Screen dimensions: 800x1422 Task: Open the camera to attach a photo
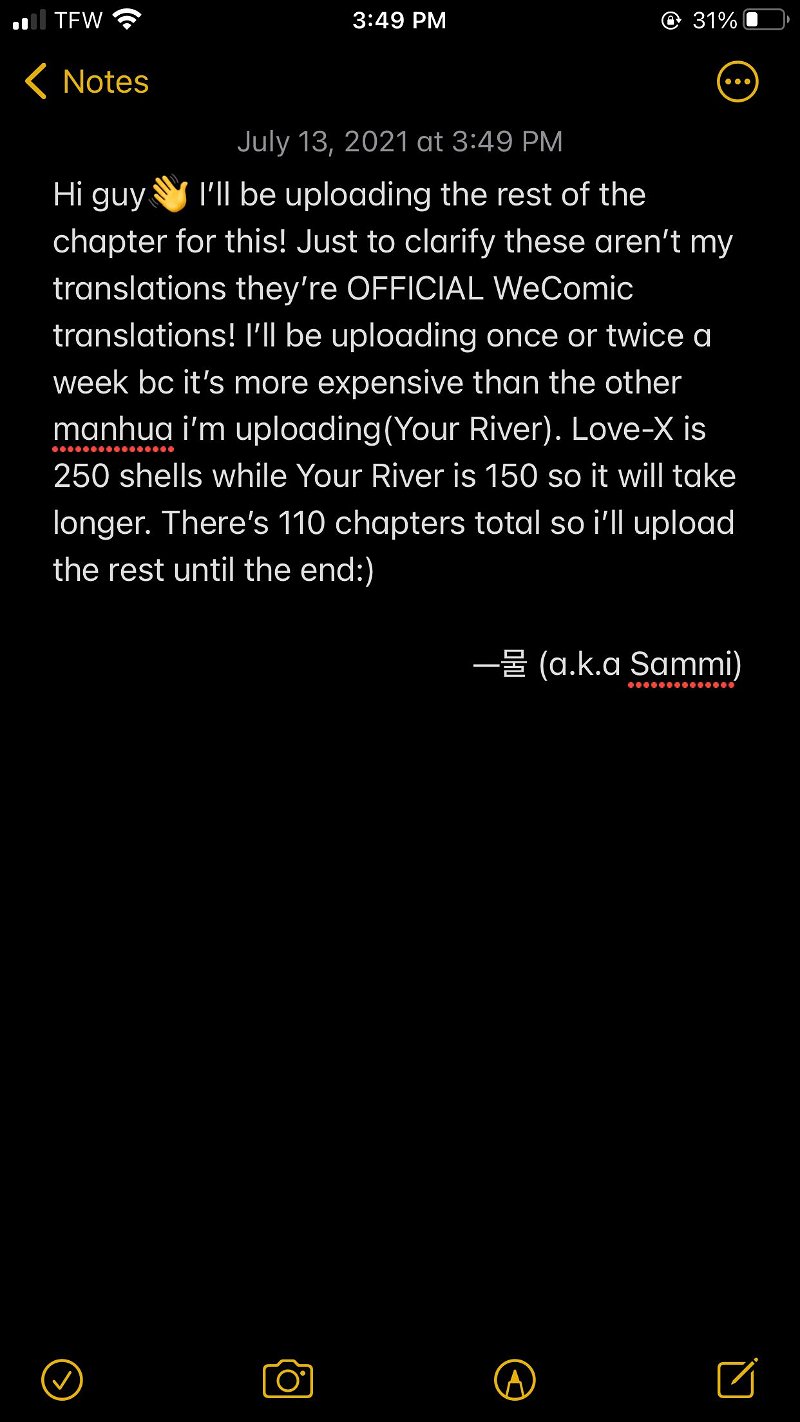pos(288,1380)
